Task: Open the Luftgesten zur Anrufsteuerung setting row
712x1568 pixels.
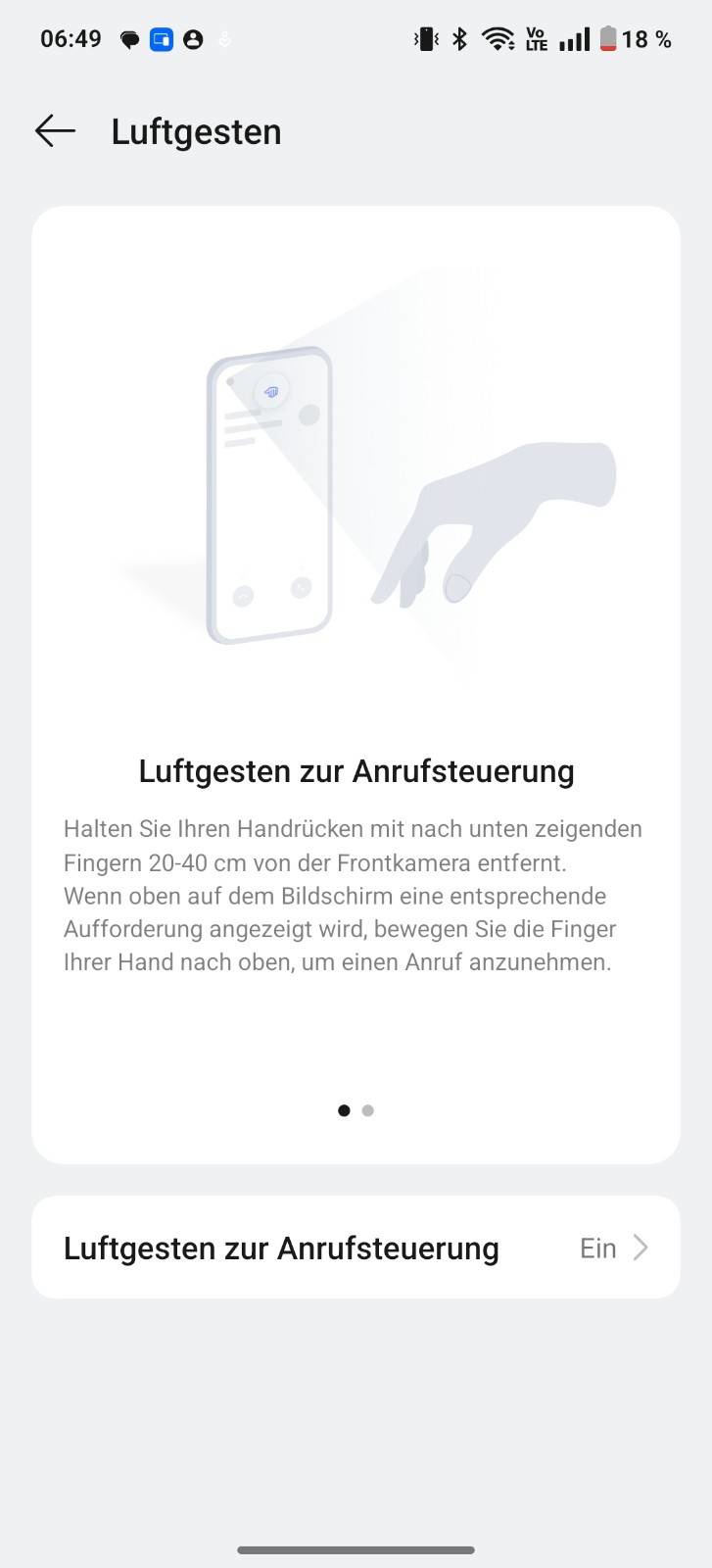Action: coord(356,1248)
